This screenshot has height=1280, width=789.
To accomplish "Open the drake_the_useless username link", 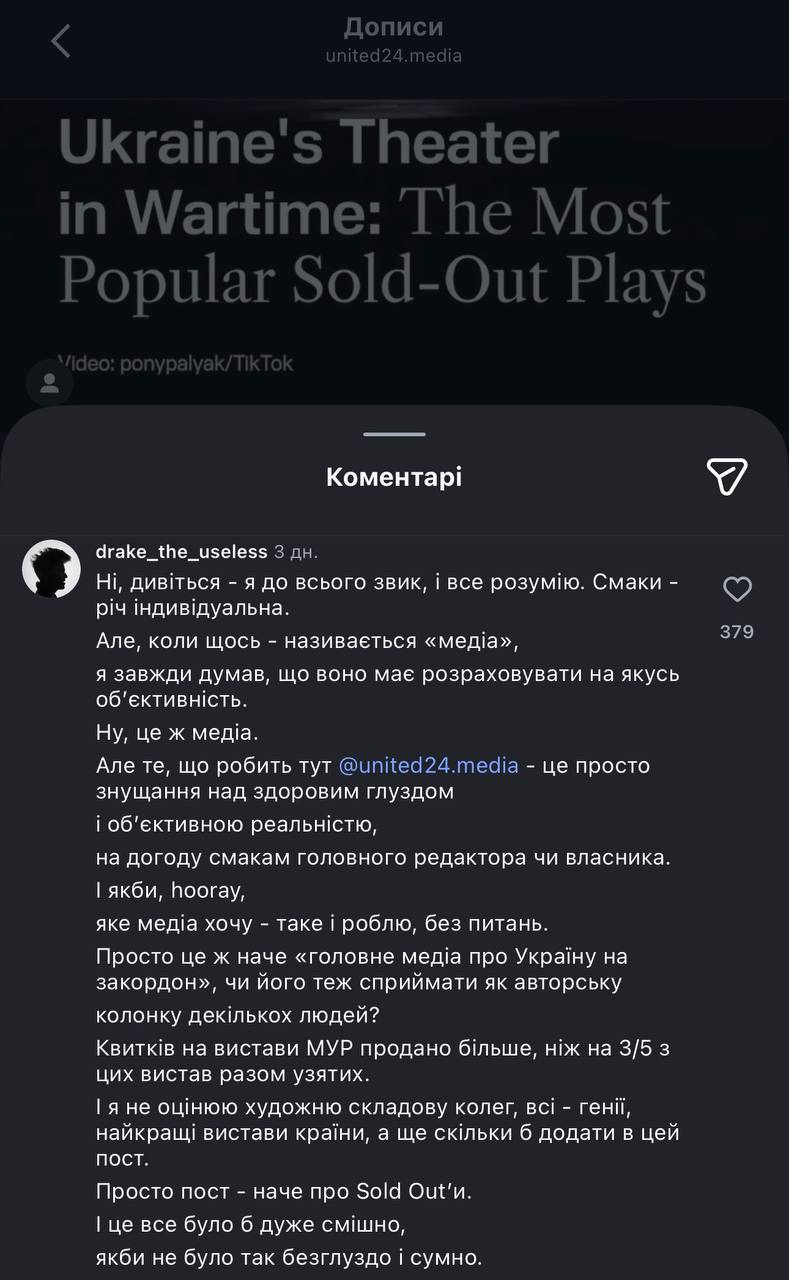I will (x=181, y=552).
